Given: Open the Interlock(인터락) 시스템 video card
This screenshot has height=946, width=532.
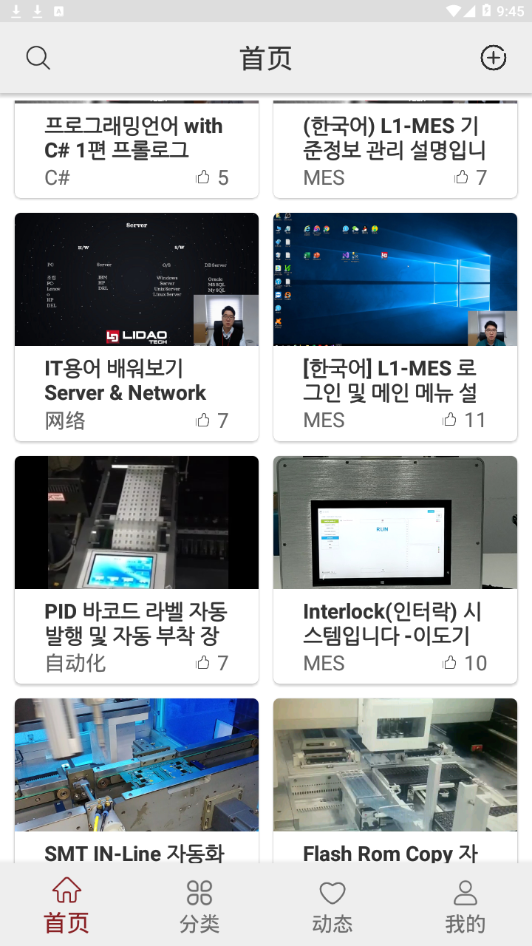Looking at the screenshot, I should pos(395,570).
